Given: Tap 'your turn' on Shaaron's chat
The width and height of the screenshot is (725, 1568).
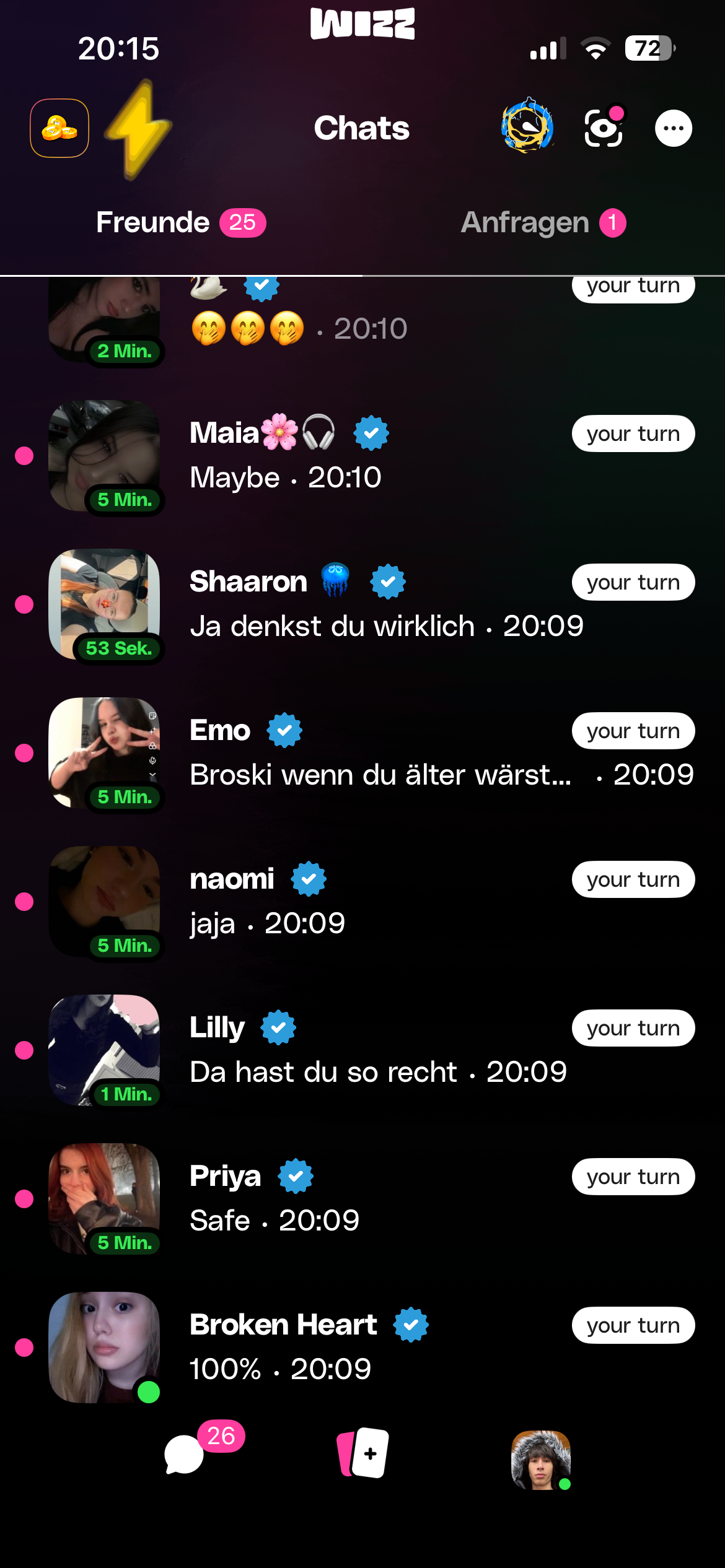Looking at the screenshot, I should (633, 583).
